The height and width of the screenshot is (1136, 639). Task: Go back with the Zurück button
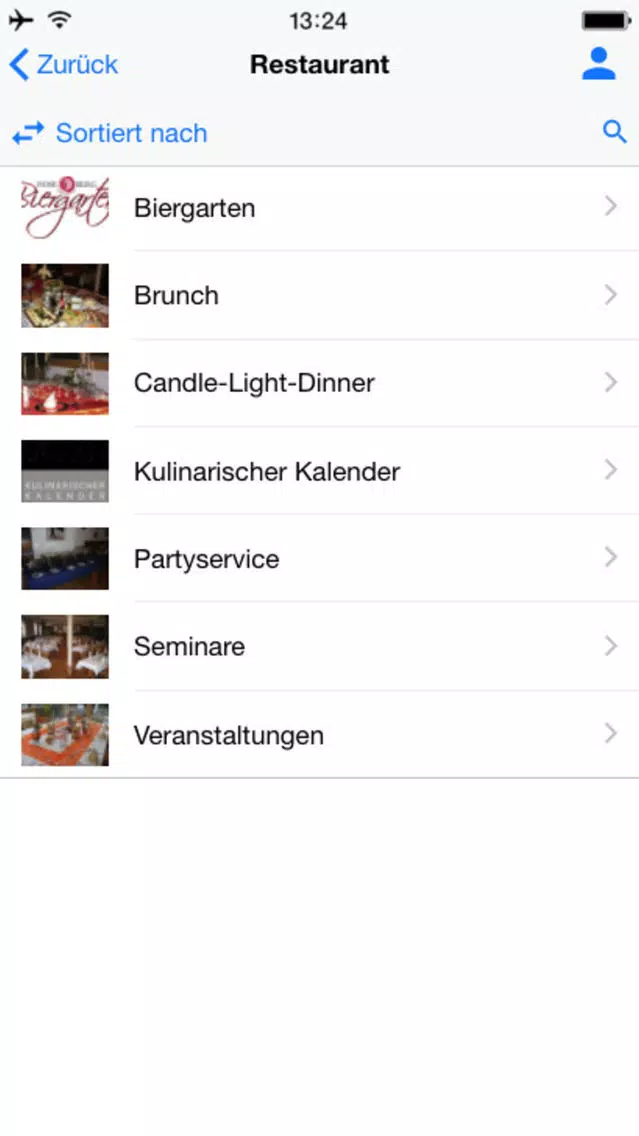point(63,64)
